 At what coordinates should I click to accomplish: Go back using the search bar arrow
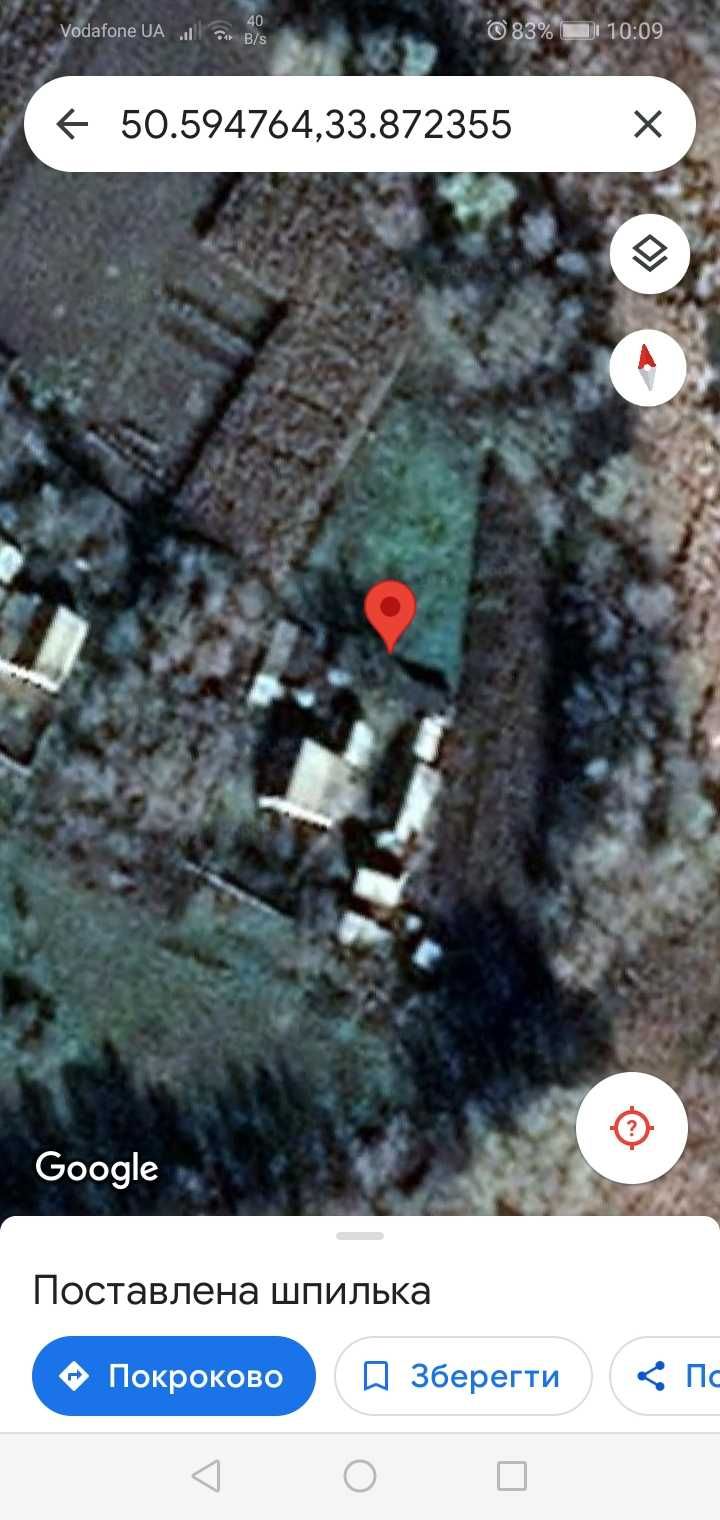pyautogui.click(x=72, y=125)
